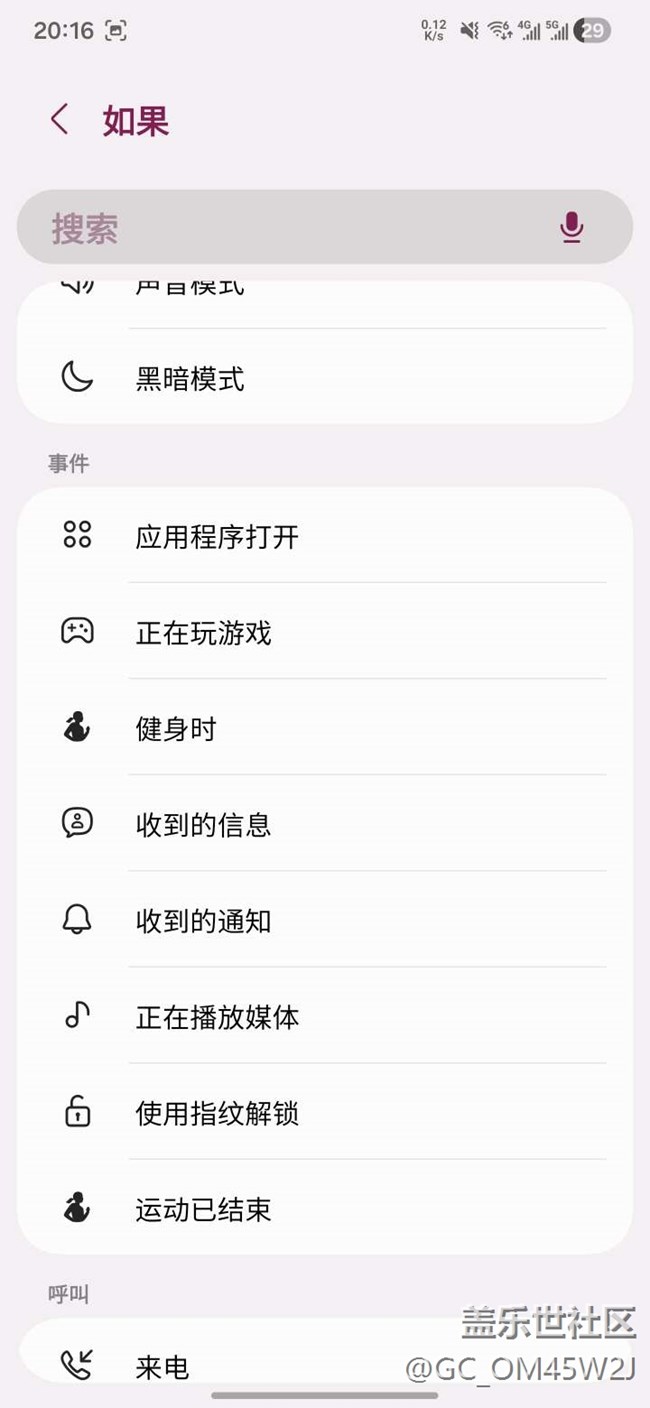Choose 正在播放媒体 as the condition

tap(324, 1017)
